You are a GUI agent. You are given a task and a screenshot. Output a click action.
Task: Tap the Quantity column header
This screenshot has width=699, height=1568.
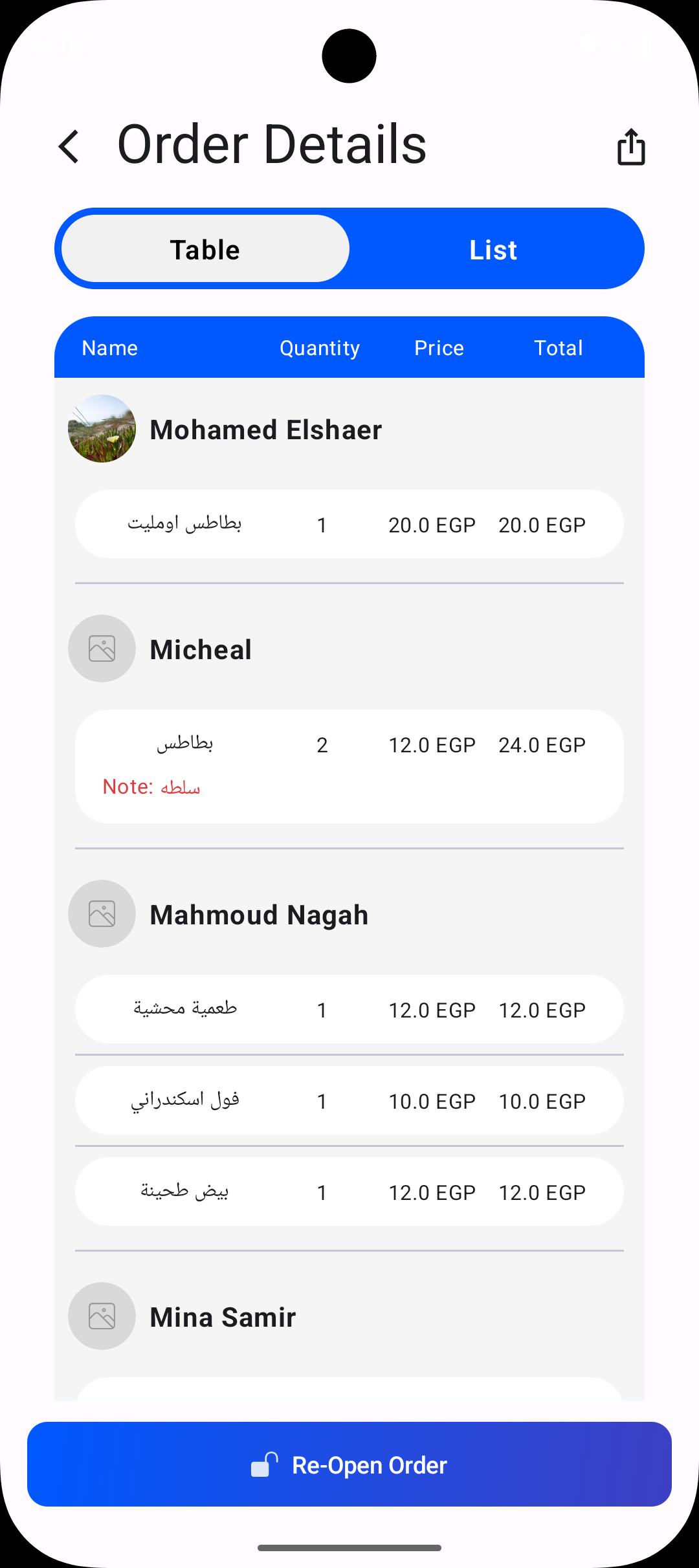coord(320,347)
